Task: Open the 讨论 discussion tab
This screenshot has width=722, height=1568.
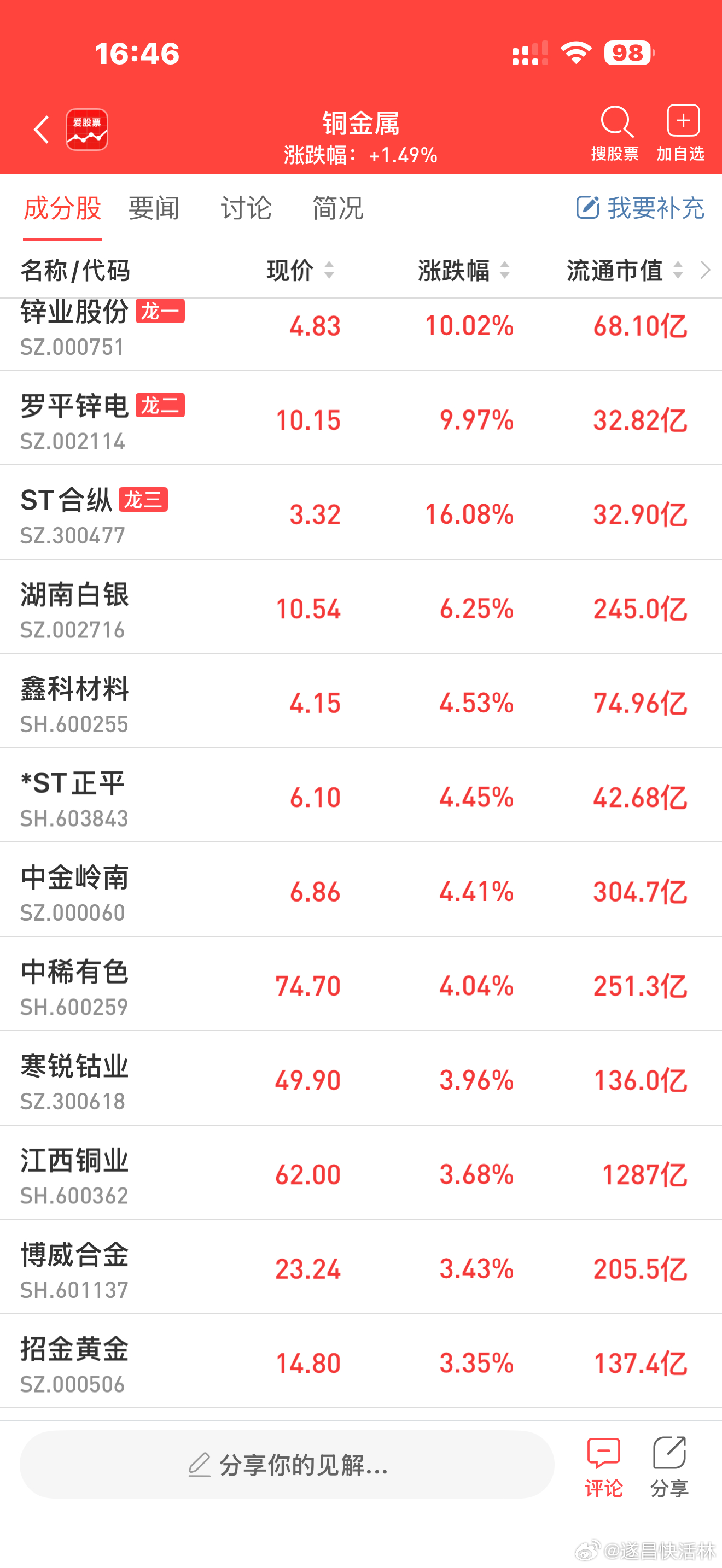Action: tap(246, 208)
